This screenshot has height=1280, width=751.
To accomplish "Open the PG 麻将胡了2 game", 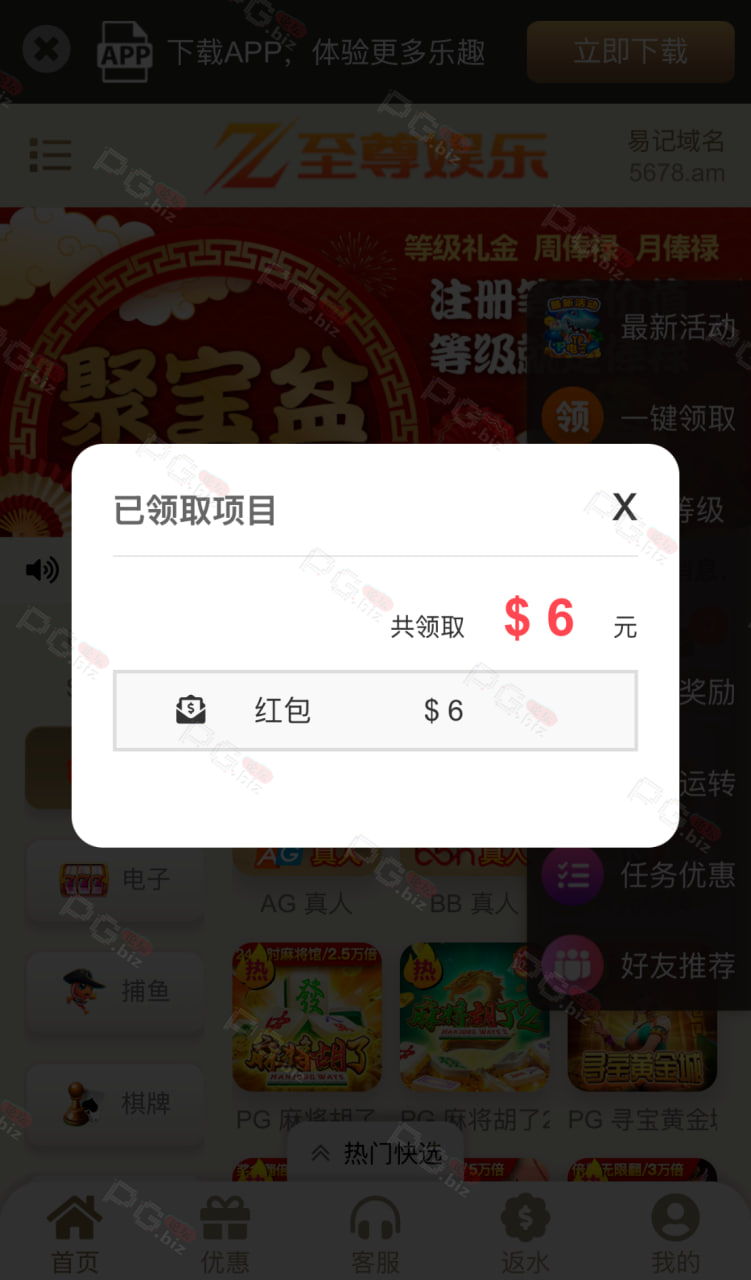I will coord(475,1039).
